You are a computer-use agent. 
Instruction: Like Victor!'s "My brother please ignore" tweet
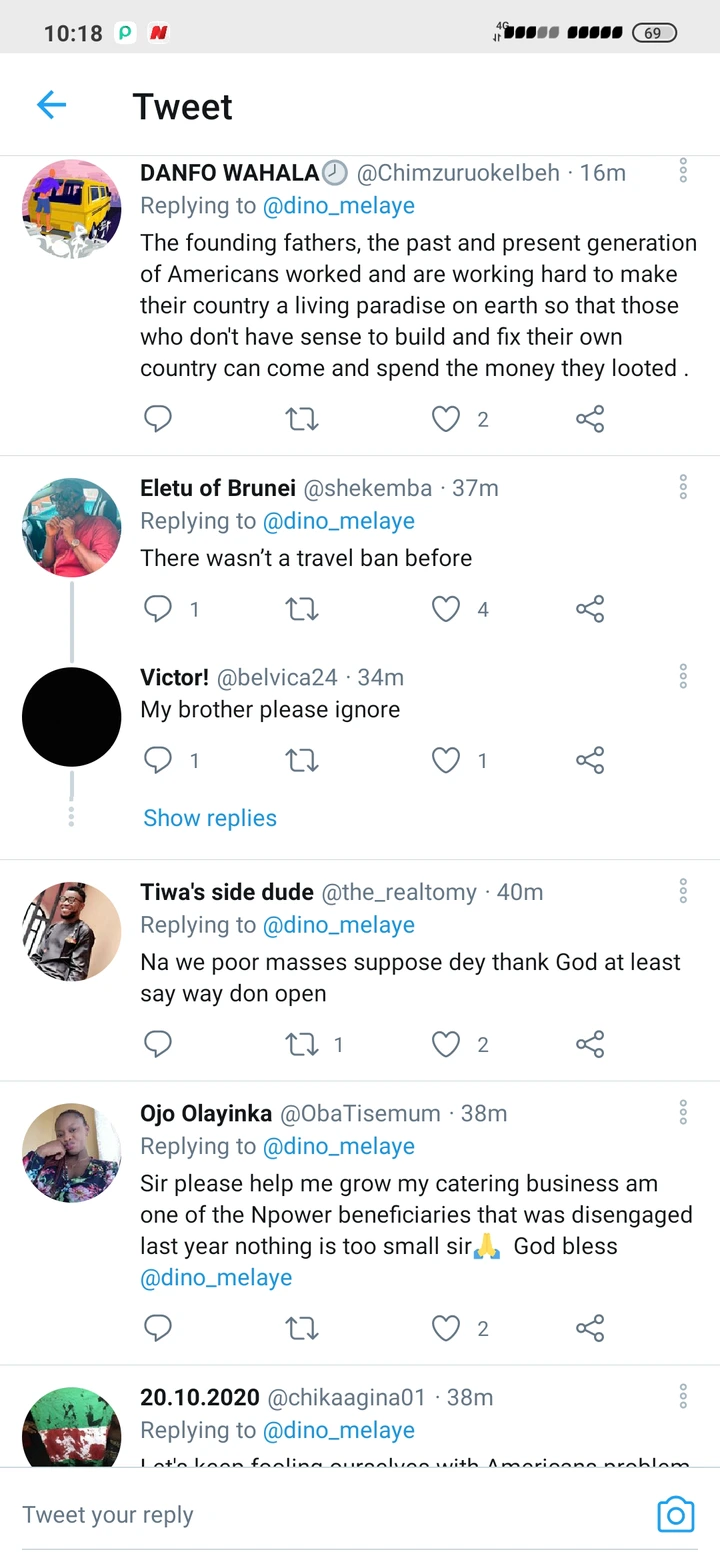click(446, 761)
